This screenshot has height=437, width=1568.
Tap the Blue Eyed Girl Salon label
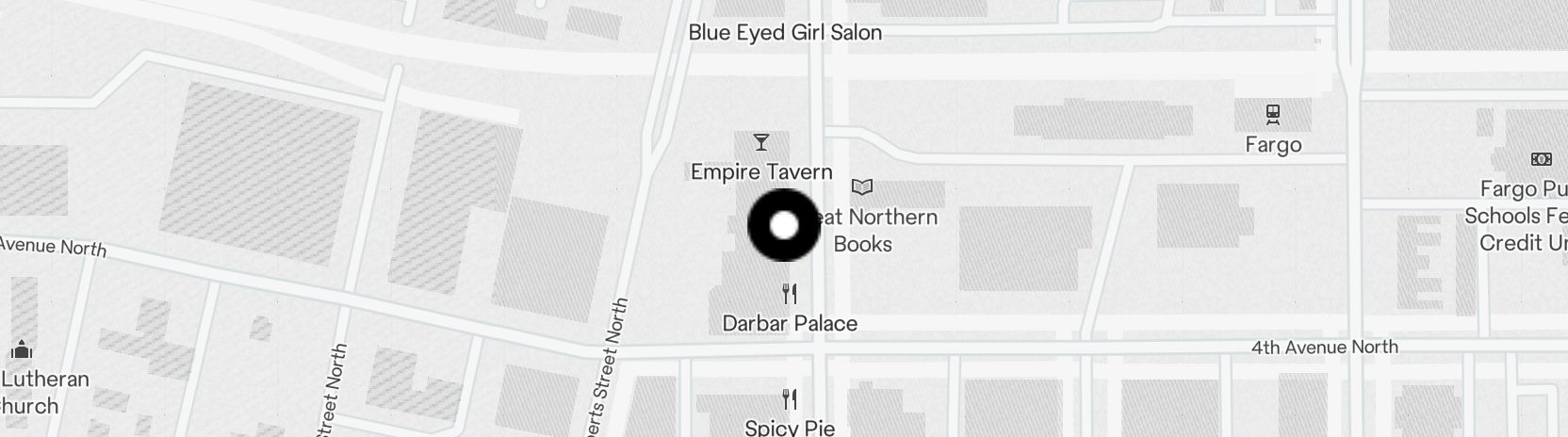pyautogui.click(x=785, y=33)
